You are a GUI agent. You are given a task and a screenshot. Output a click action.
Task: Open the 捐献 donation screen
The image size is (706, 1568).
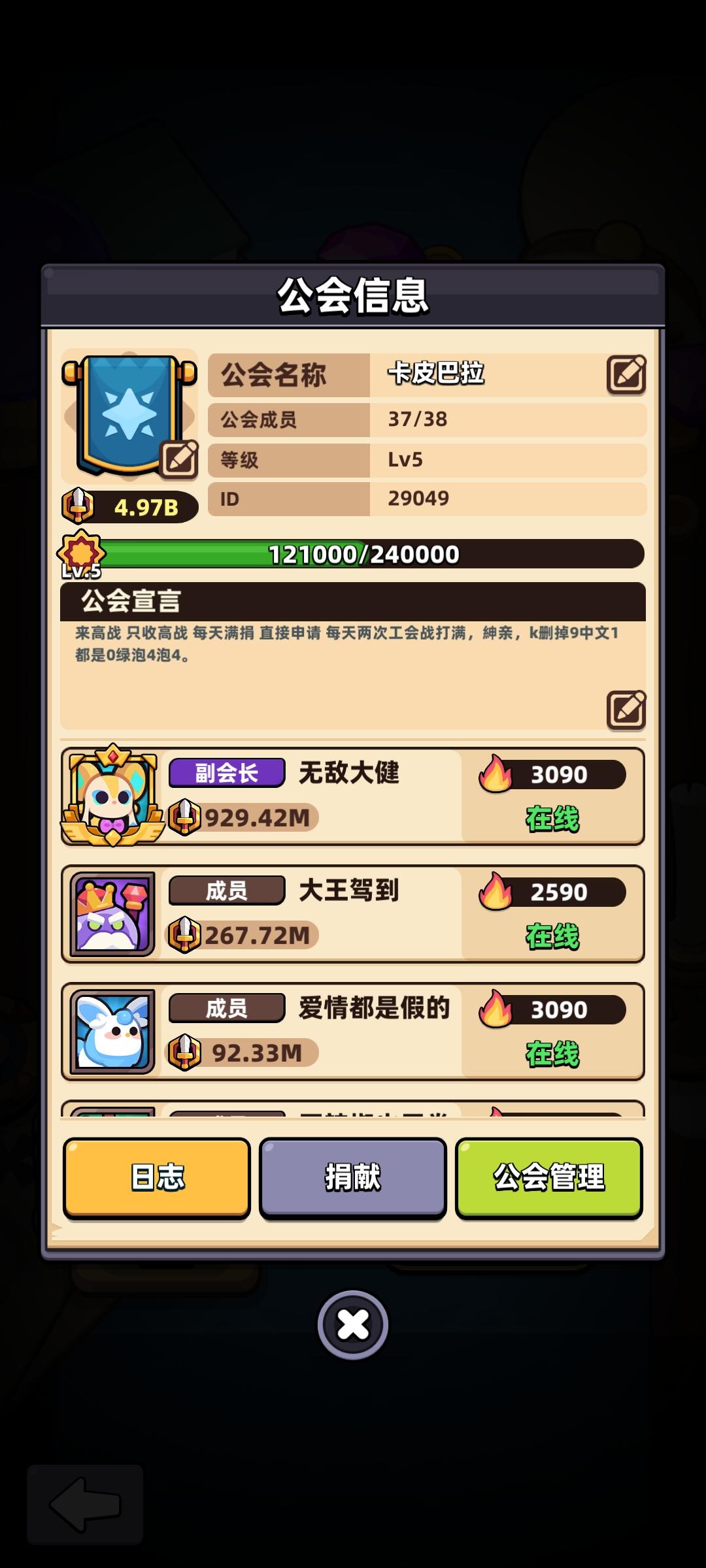coord(352,1176)
